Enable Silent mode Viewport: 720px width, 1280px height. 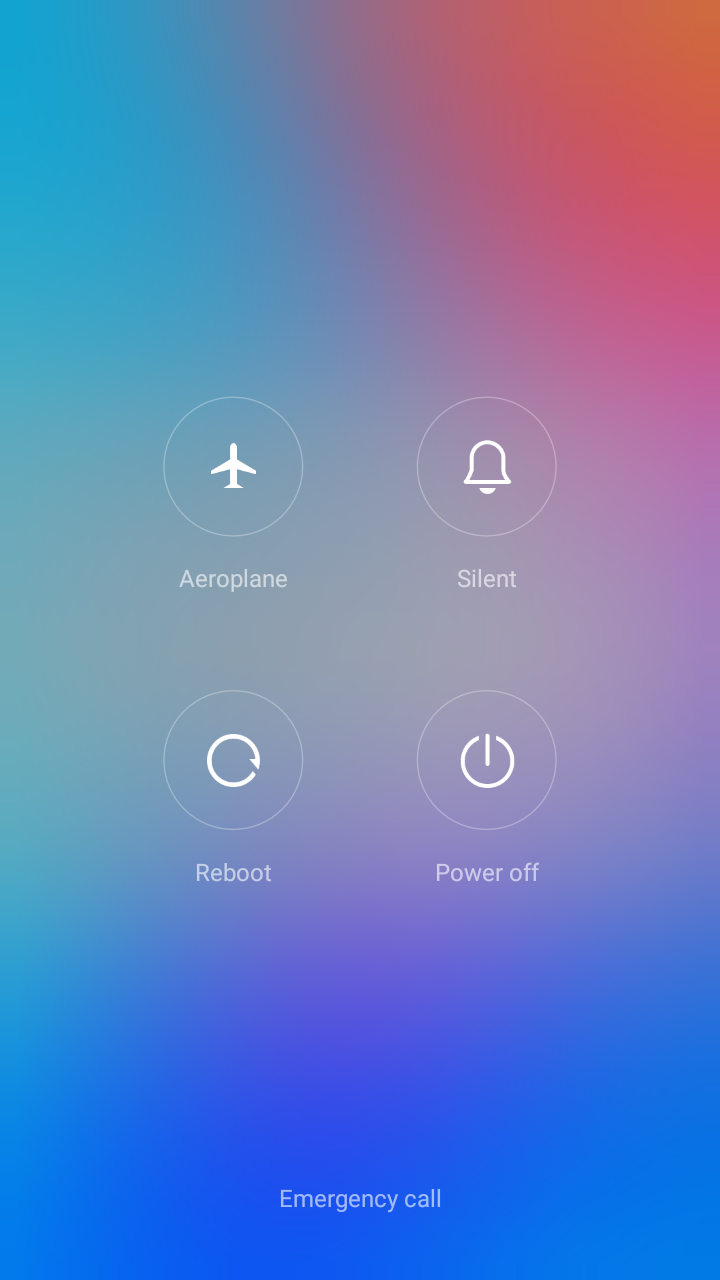coord(487,466)
